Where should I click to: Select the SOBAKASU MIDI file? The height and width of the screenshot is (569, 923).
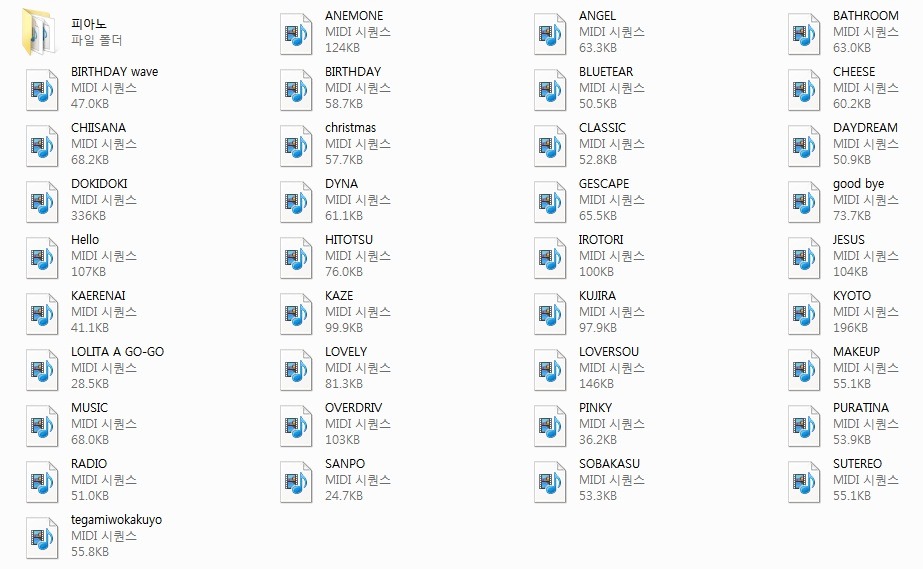[549, 481]
